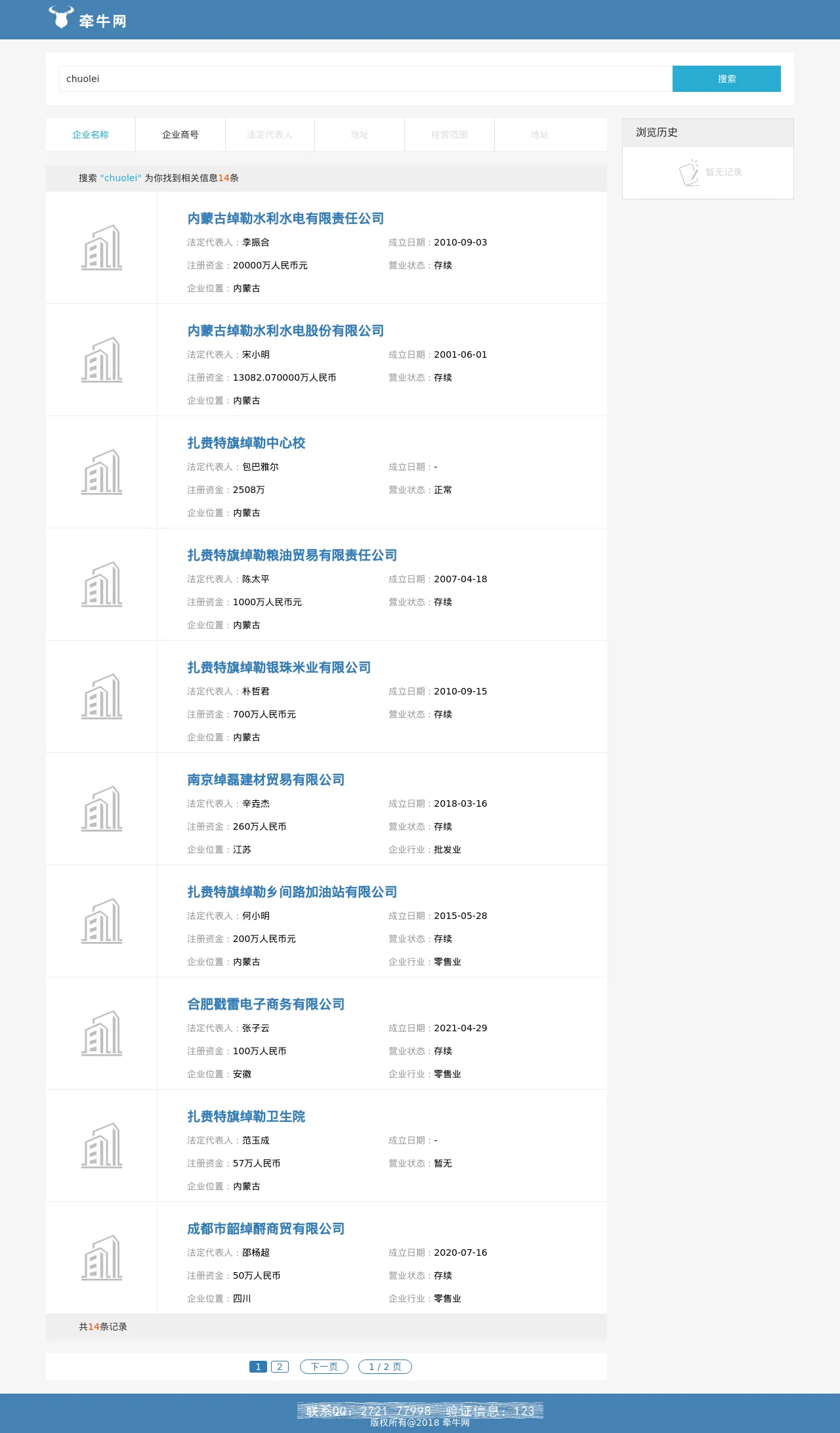
Task: Tap 下一页 next page button
Action: click(x=324, y=1367)
